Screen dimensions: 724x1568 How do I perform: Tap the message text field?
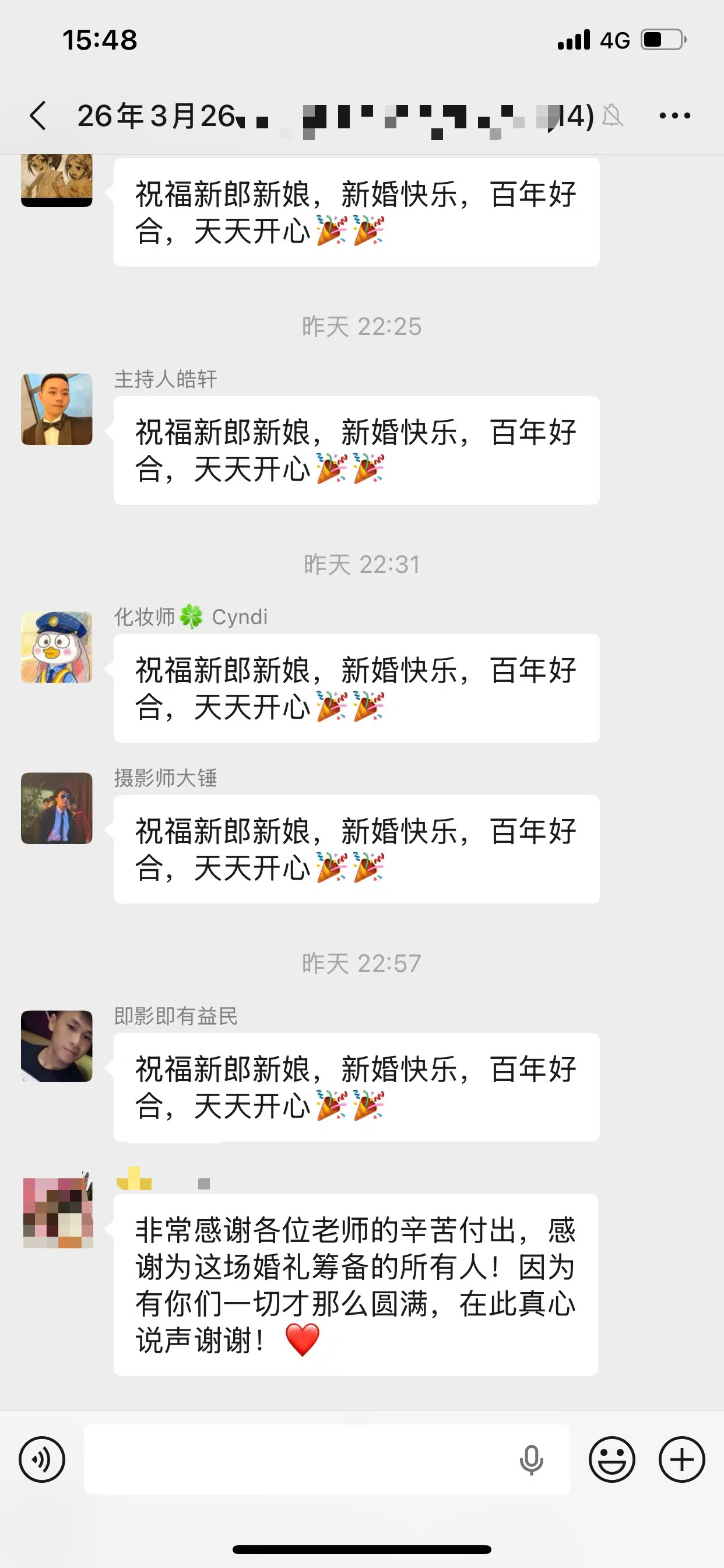click(298, 1459)
